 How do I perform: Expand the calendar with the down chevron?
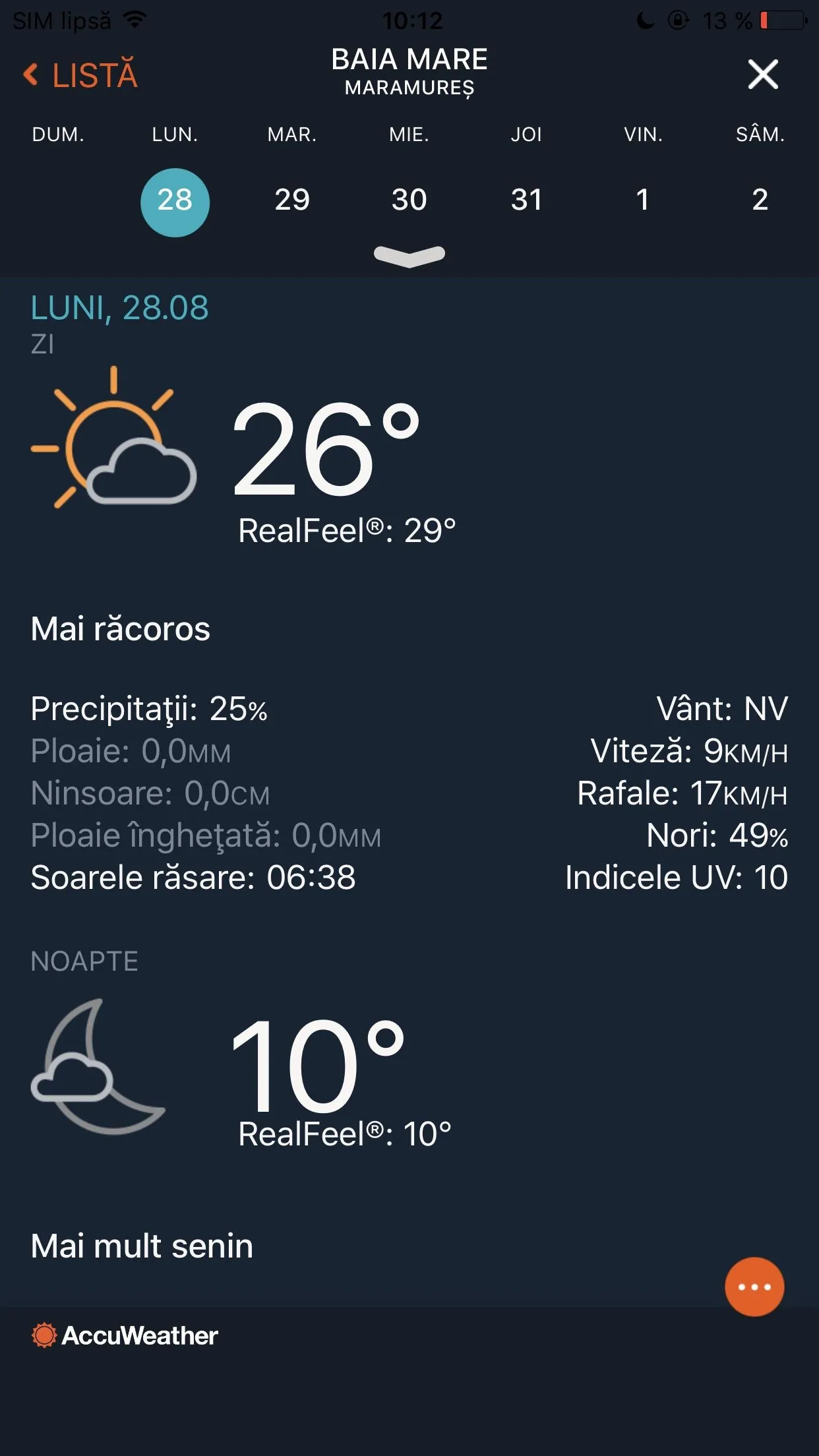pos(409,256)
